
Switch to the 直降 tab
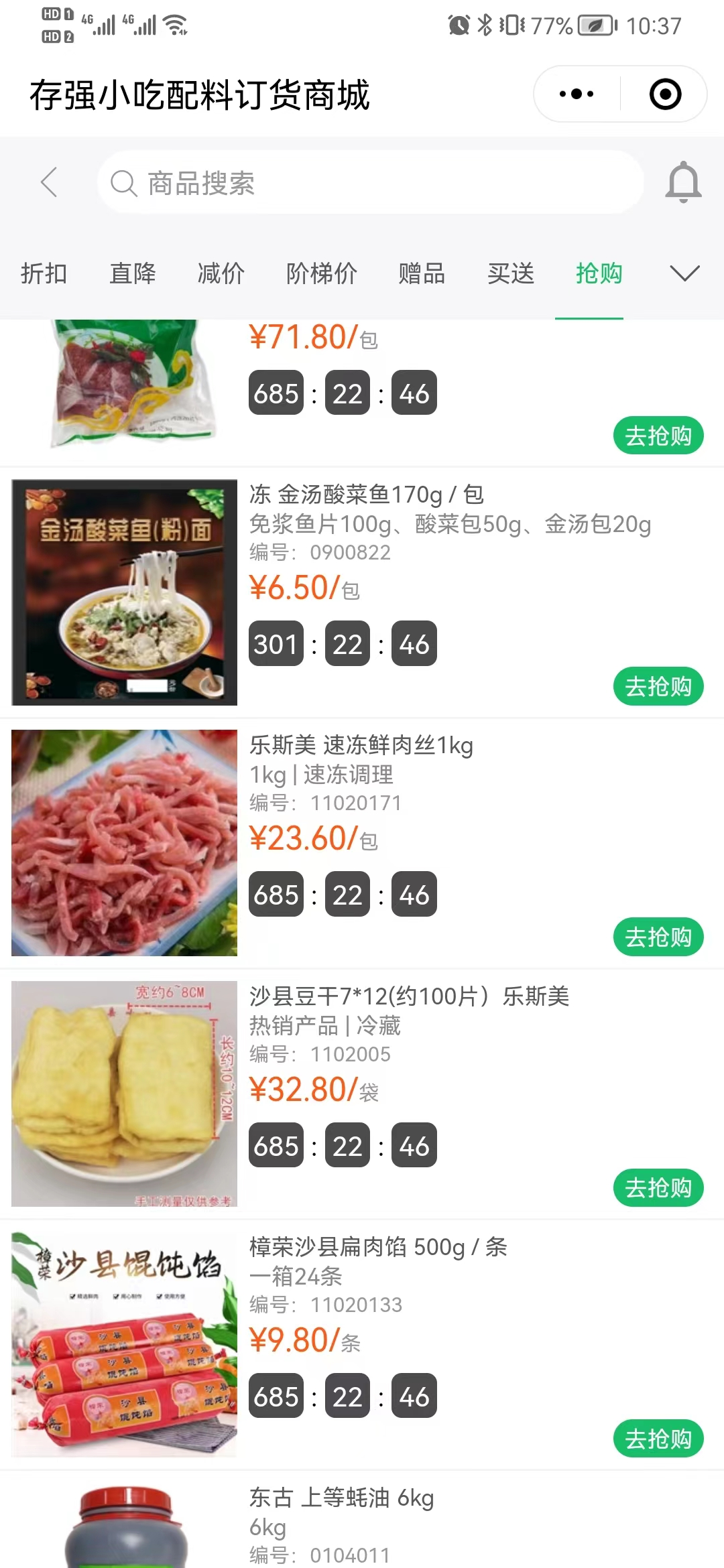[x=133, y=273]
